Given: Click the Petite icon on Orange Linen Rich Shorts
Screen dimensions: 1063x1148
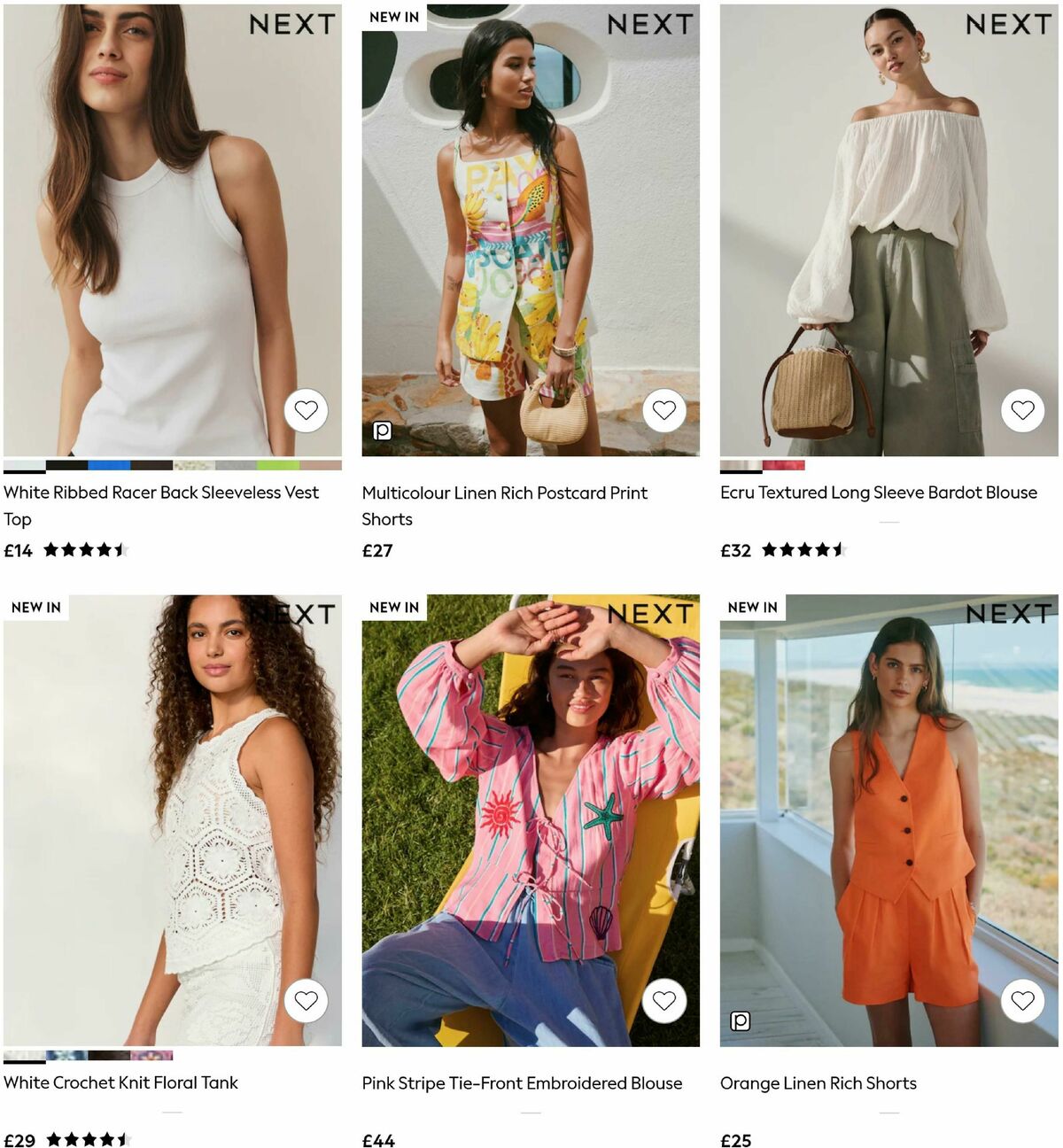Looking at the screenshot, I should [x=739, y=1022].
